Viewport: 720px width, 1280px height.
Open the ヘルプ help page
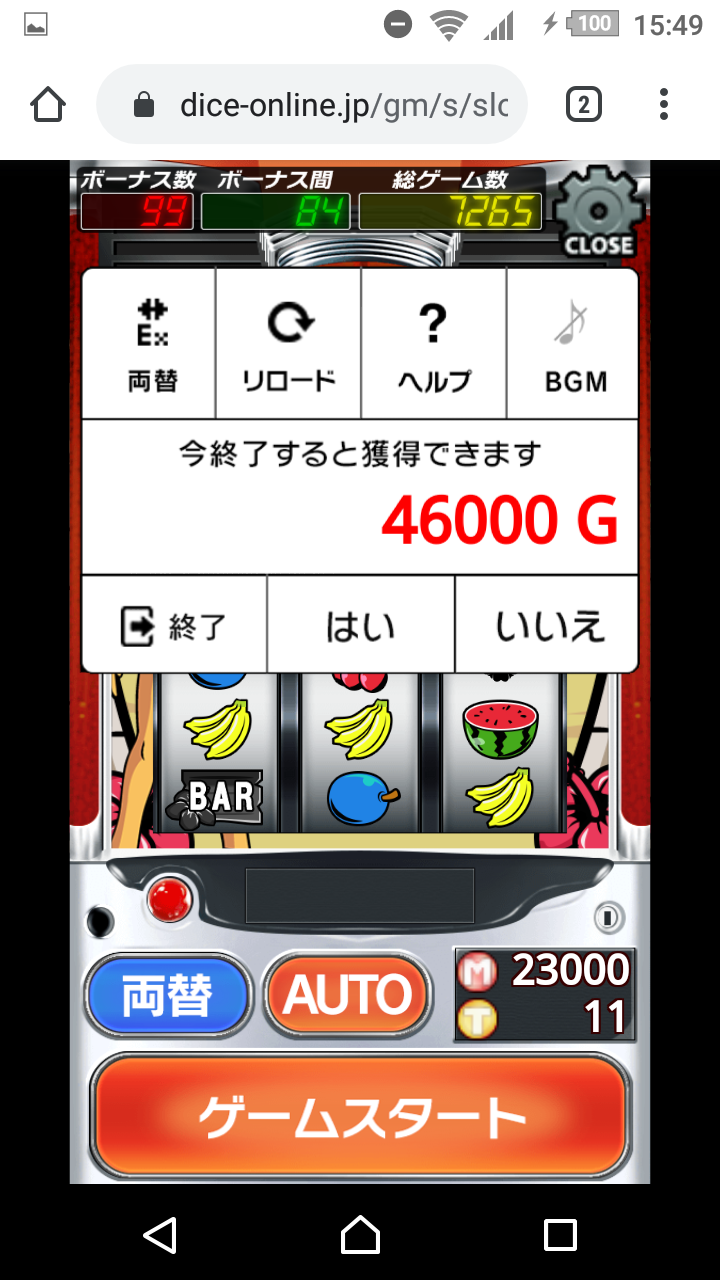[434, 344]
